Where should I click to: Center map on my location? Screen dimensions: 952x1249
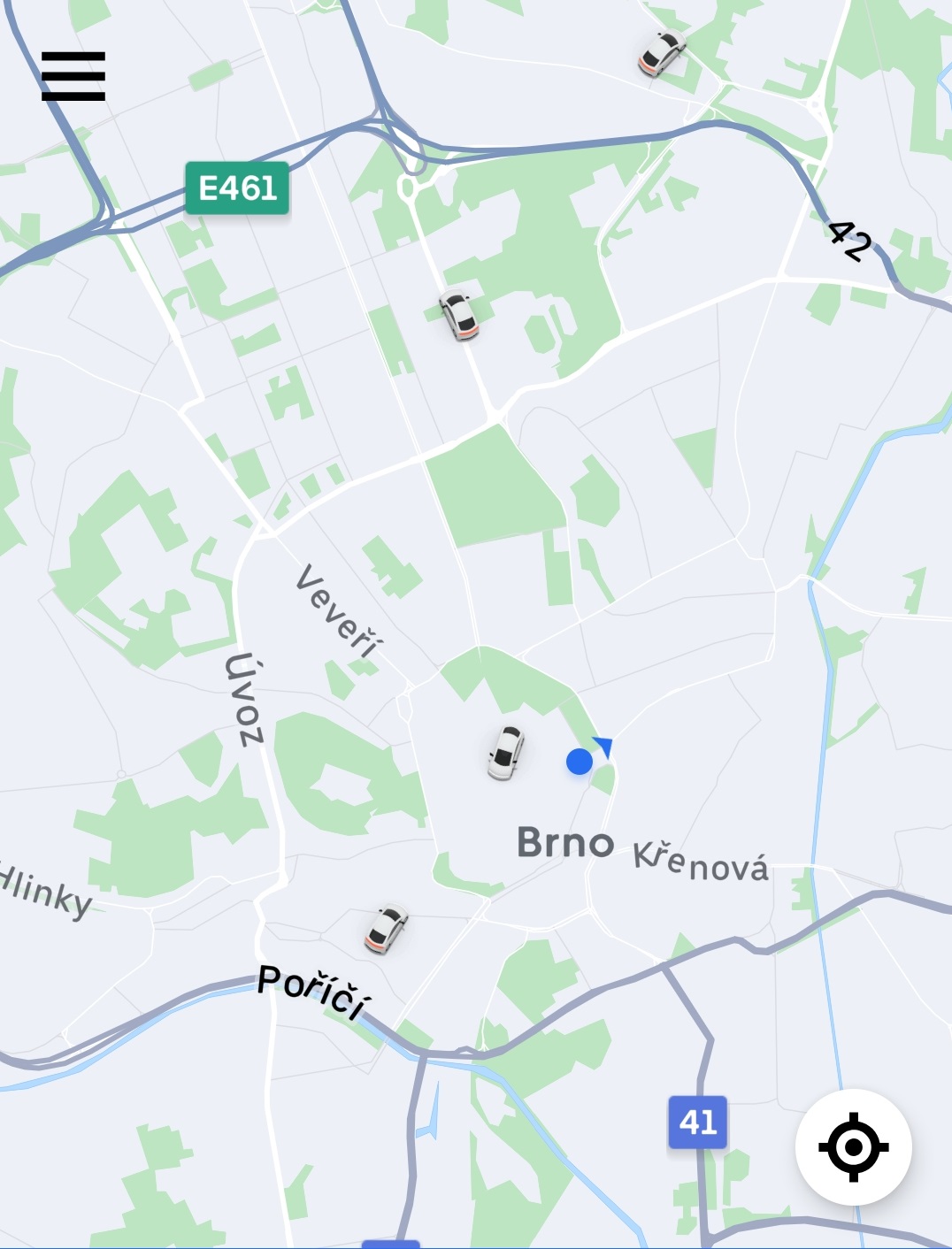point(853,1147)
